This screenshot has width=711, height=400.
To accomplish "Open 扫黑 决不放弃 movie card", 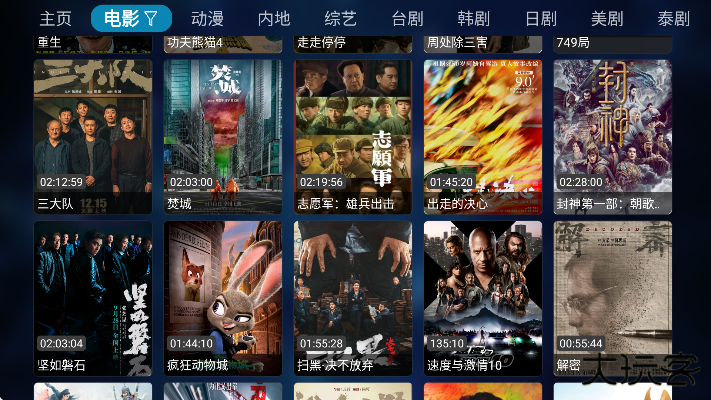I will click(353, 297).
